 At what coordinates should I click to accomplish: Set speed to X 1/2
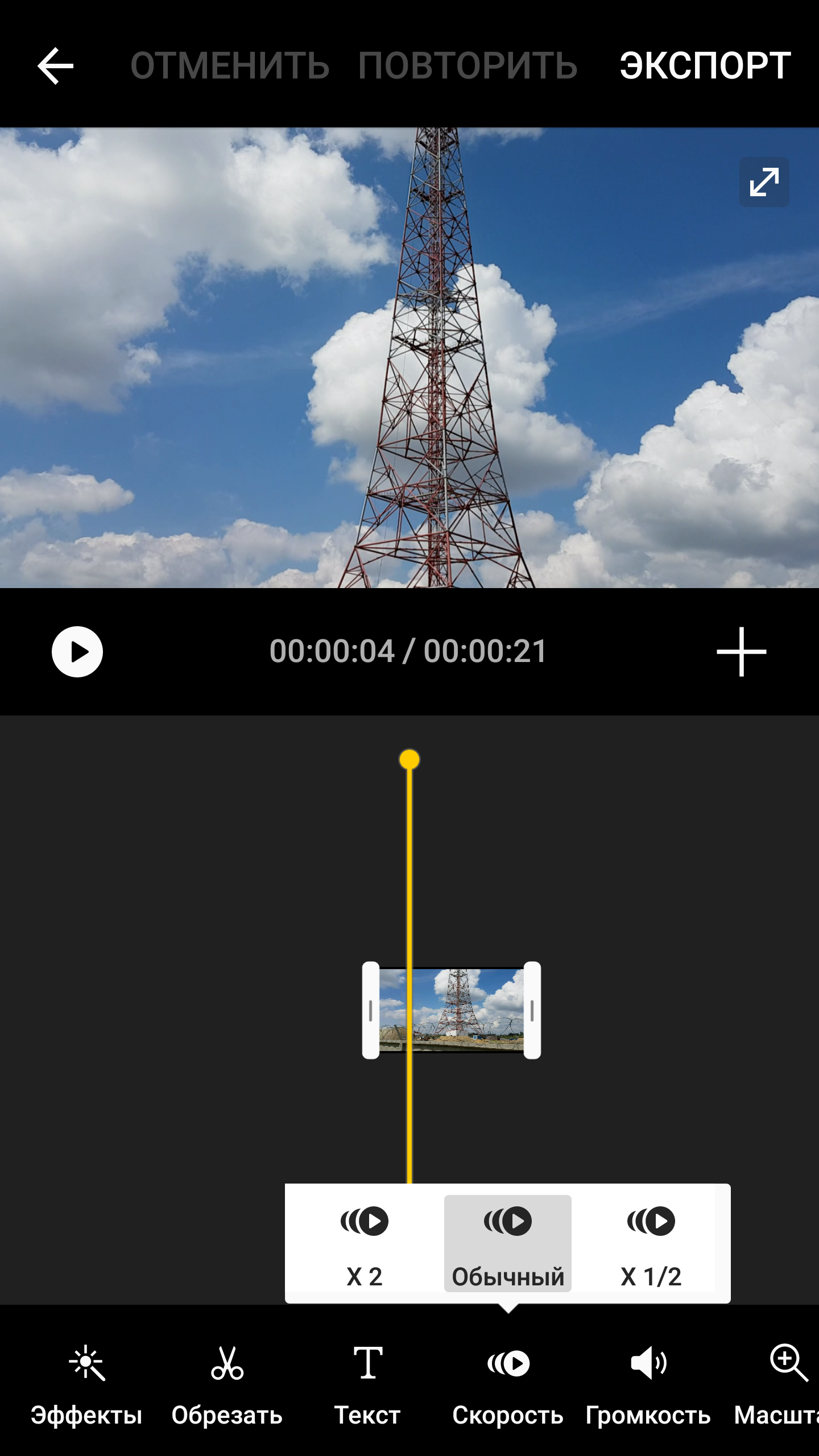pyautogui.click(x=651, y=1243)
